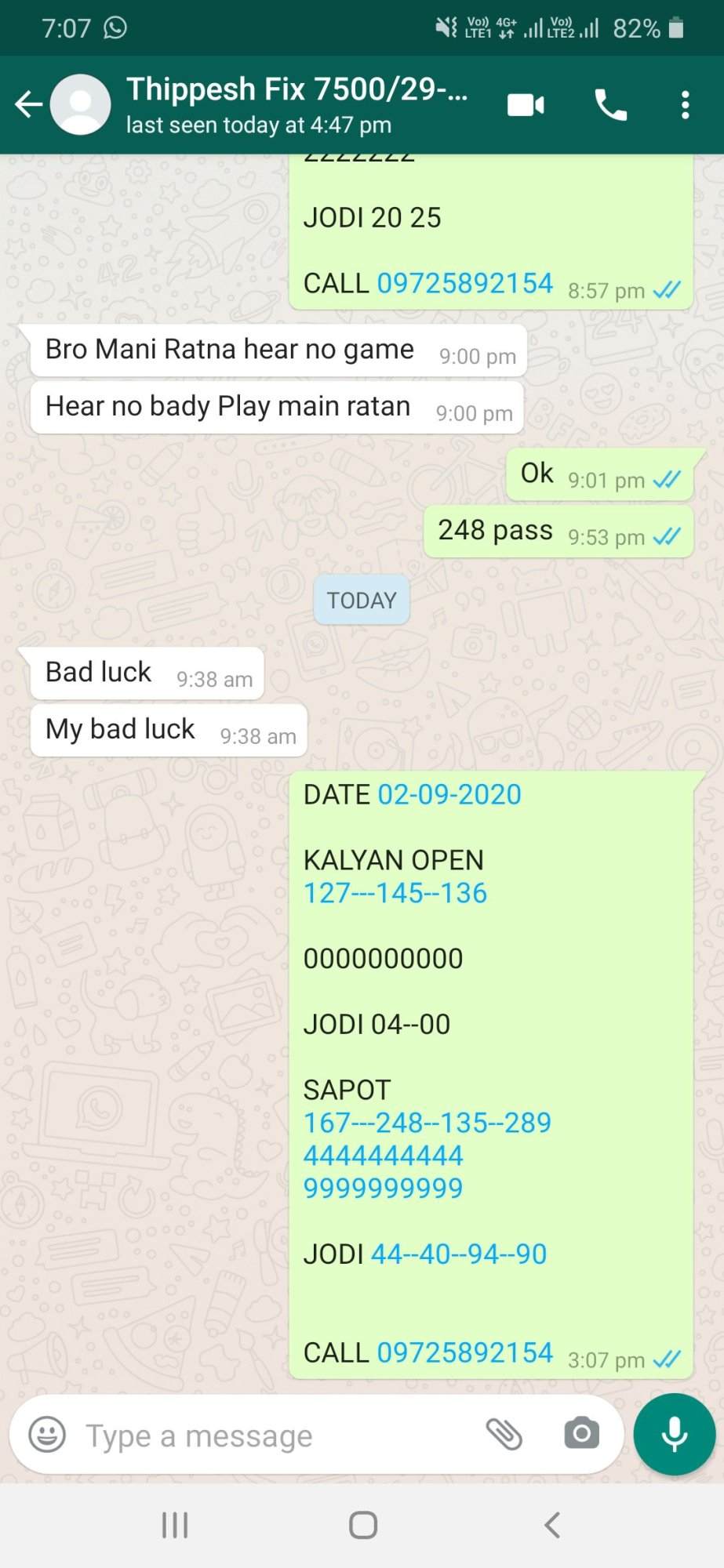The image size is (724, 1568).
Task: Open the camera from the message bar
Action: 581,1434
